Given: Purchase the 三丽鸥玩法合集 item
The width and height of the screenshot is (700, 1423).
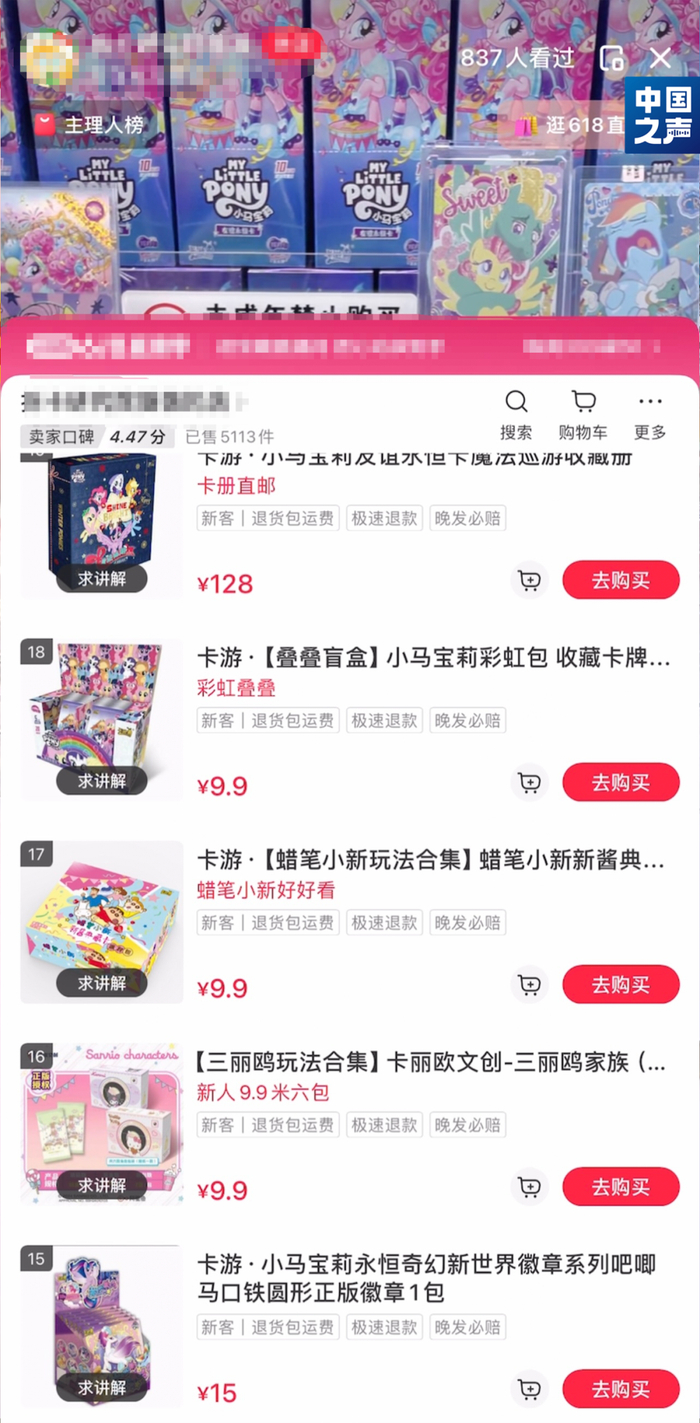Looking at the screenshot, I should [x=621, y=1187].
